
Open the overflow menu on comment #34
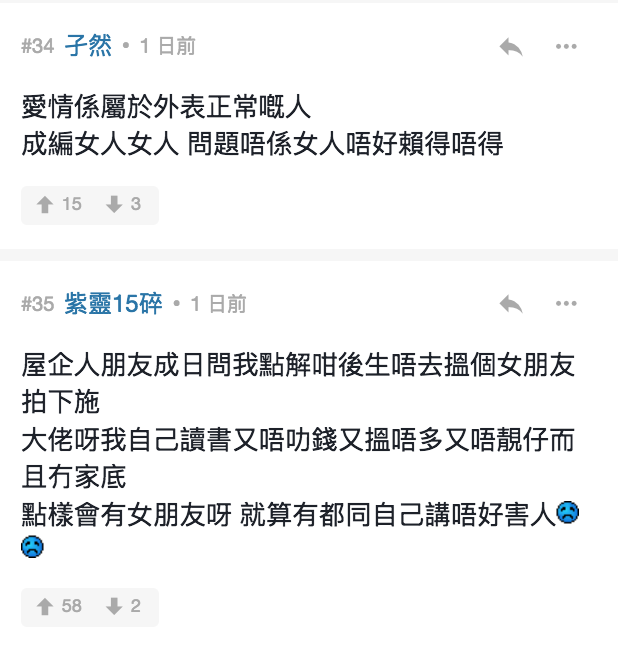[567, 46]
